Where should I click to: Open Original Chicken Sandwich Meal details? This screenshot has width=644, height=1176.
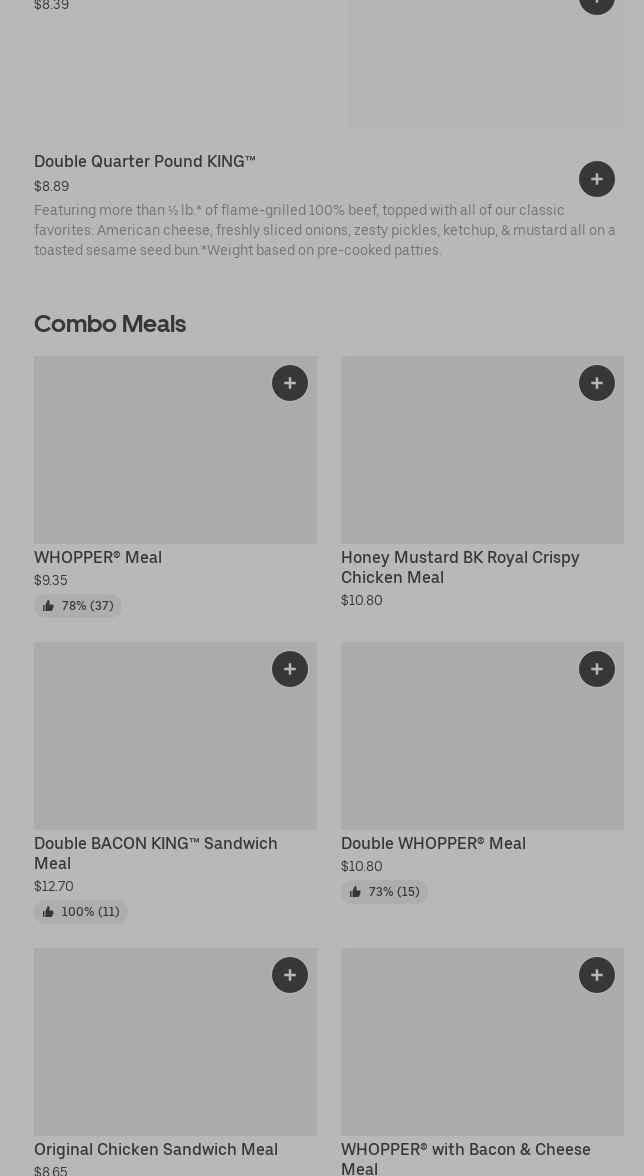[156, 1149]
